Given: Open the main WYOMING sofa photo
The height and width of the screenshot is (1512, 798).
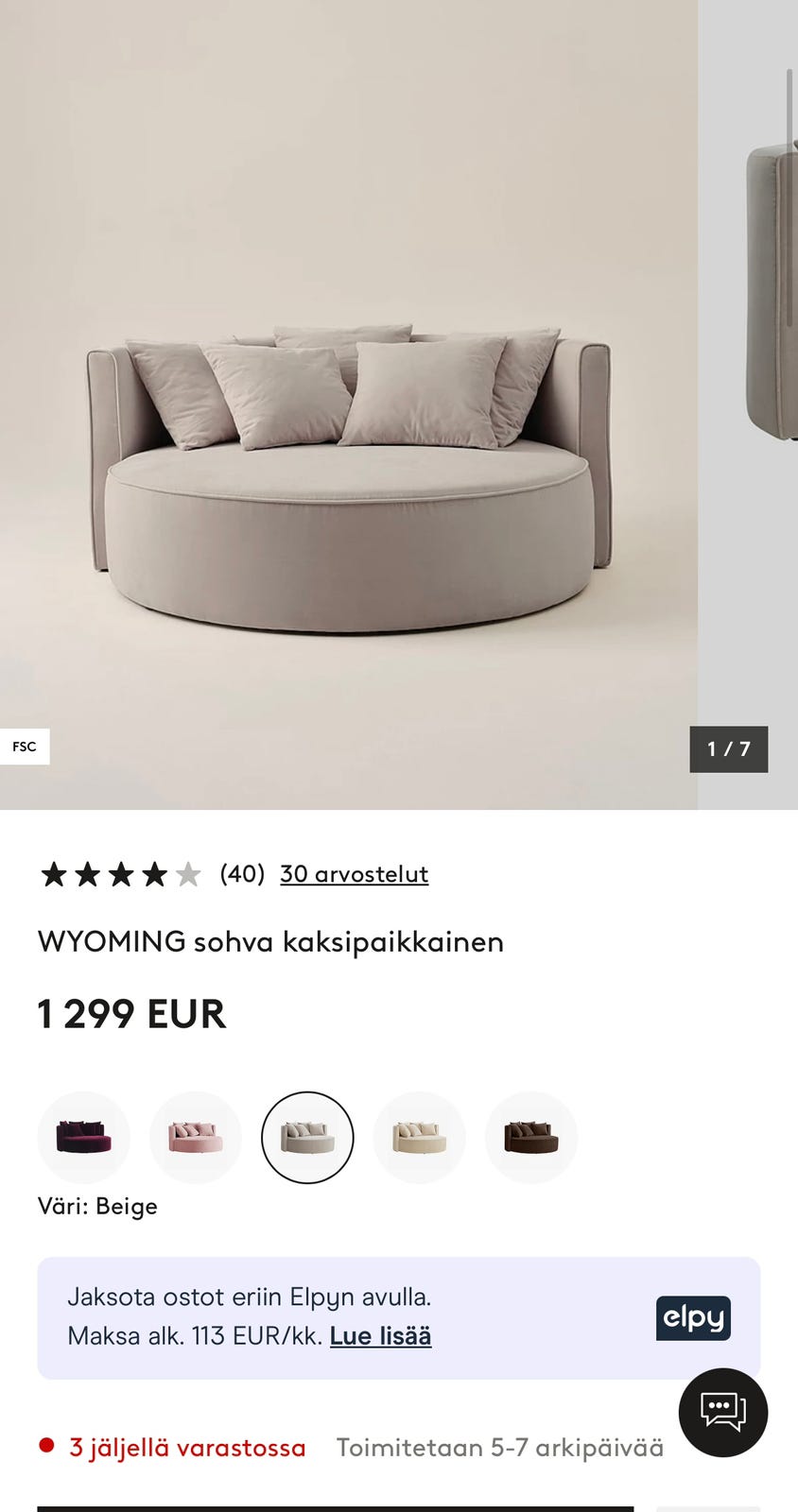Looking at the screenshot, I should [349, 404].
